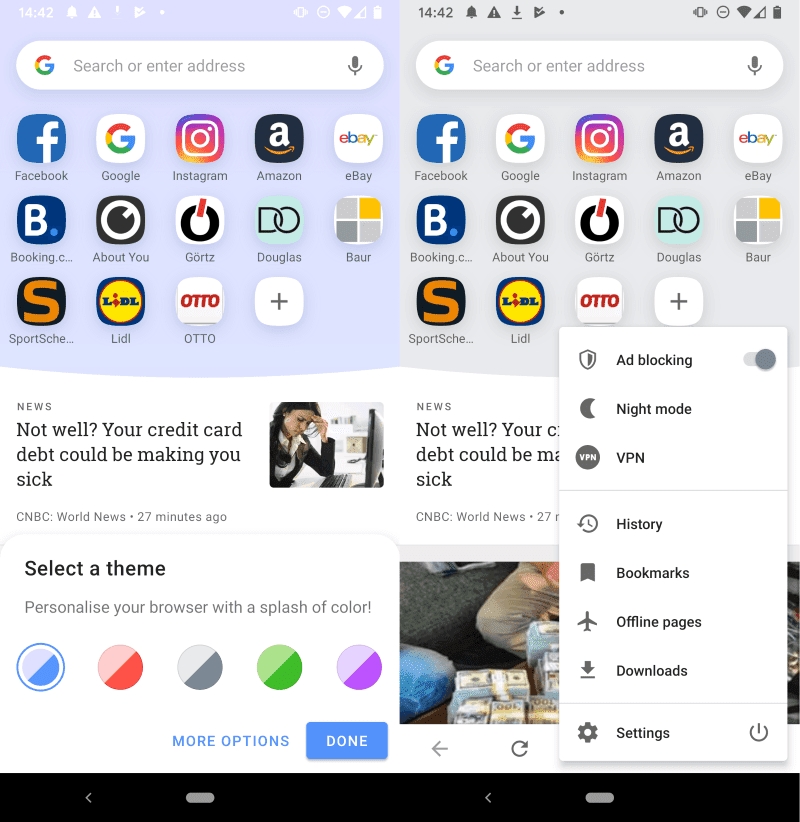View Offline pages
The width and height of the screenshot is (800, 822).
pyautogui.click(x=658, y=622)
